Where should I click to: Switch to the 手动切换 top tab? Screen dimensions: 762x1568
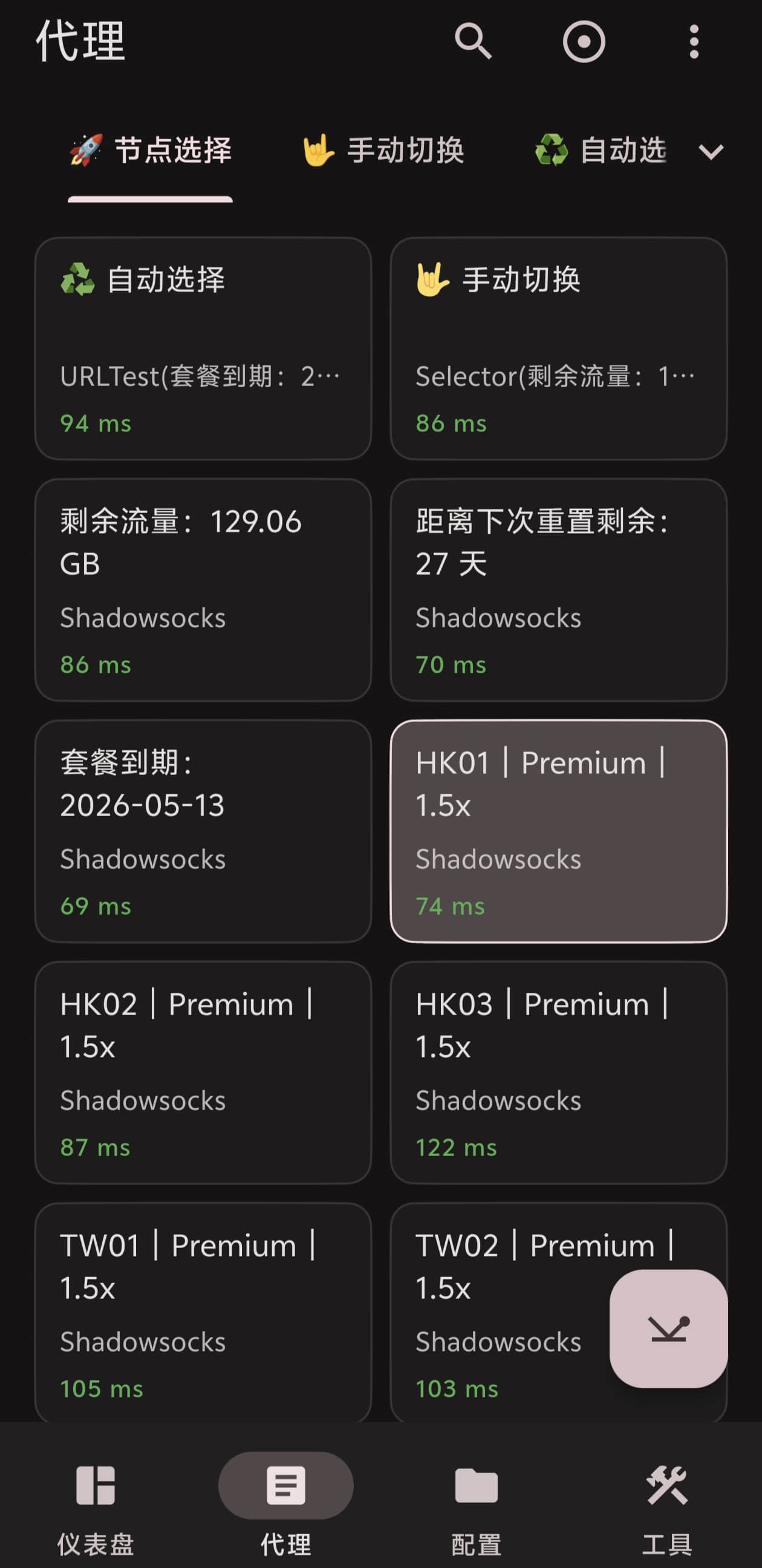(x=383, y=151)
